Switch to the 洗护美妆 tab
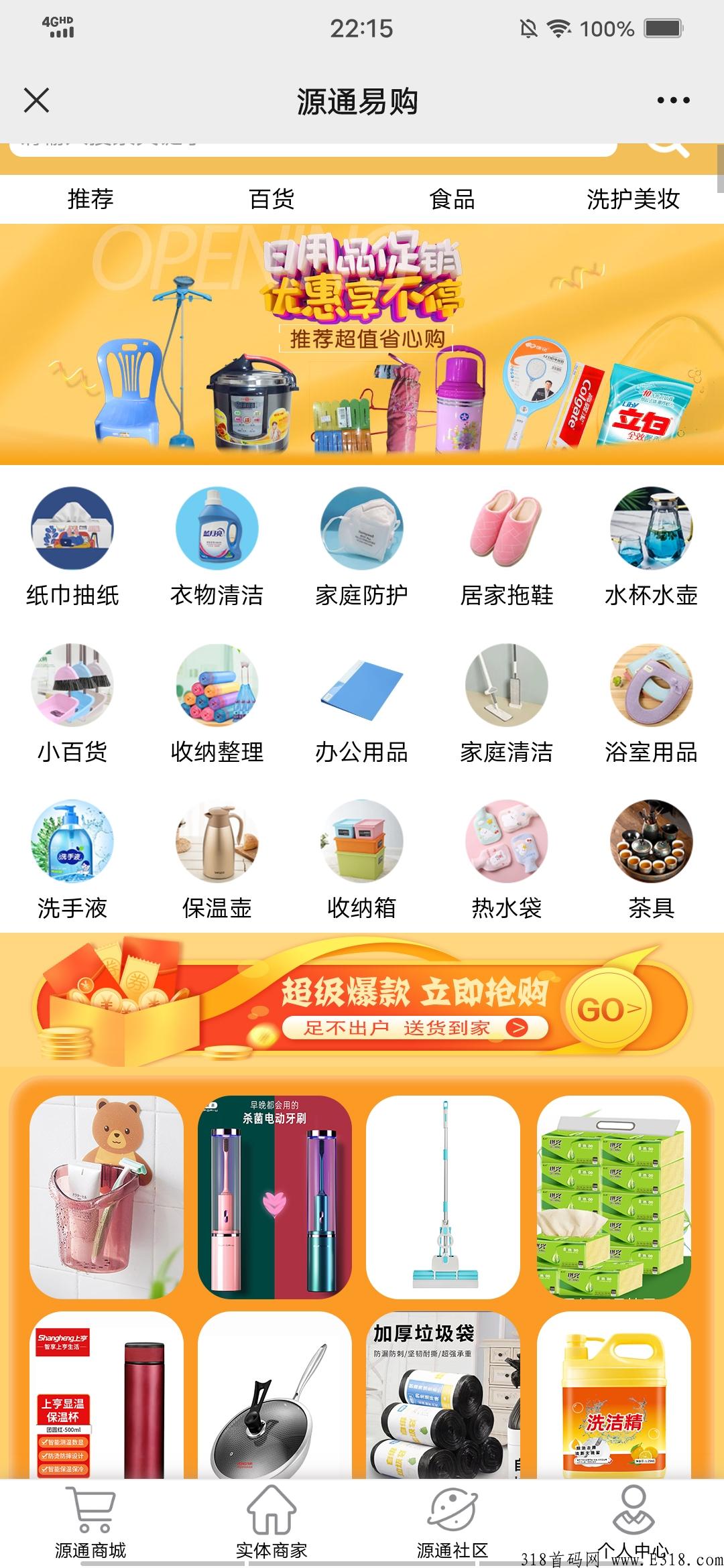724x1568 pixels. click(x=633, y=198)
